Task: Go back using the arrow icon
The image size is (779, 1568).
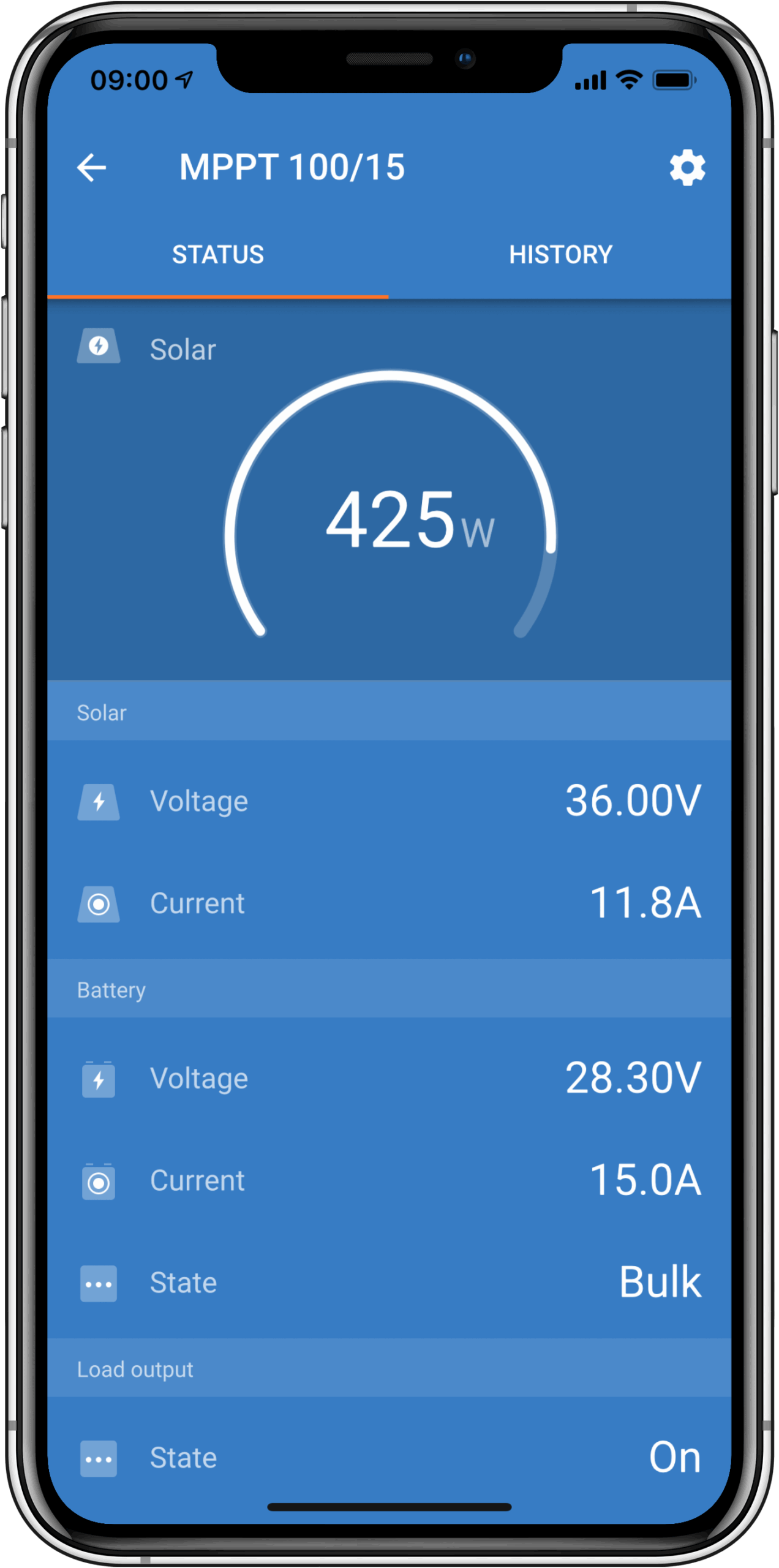Action: (92, 168)
